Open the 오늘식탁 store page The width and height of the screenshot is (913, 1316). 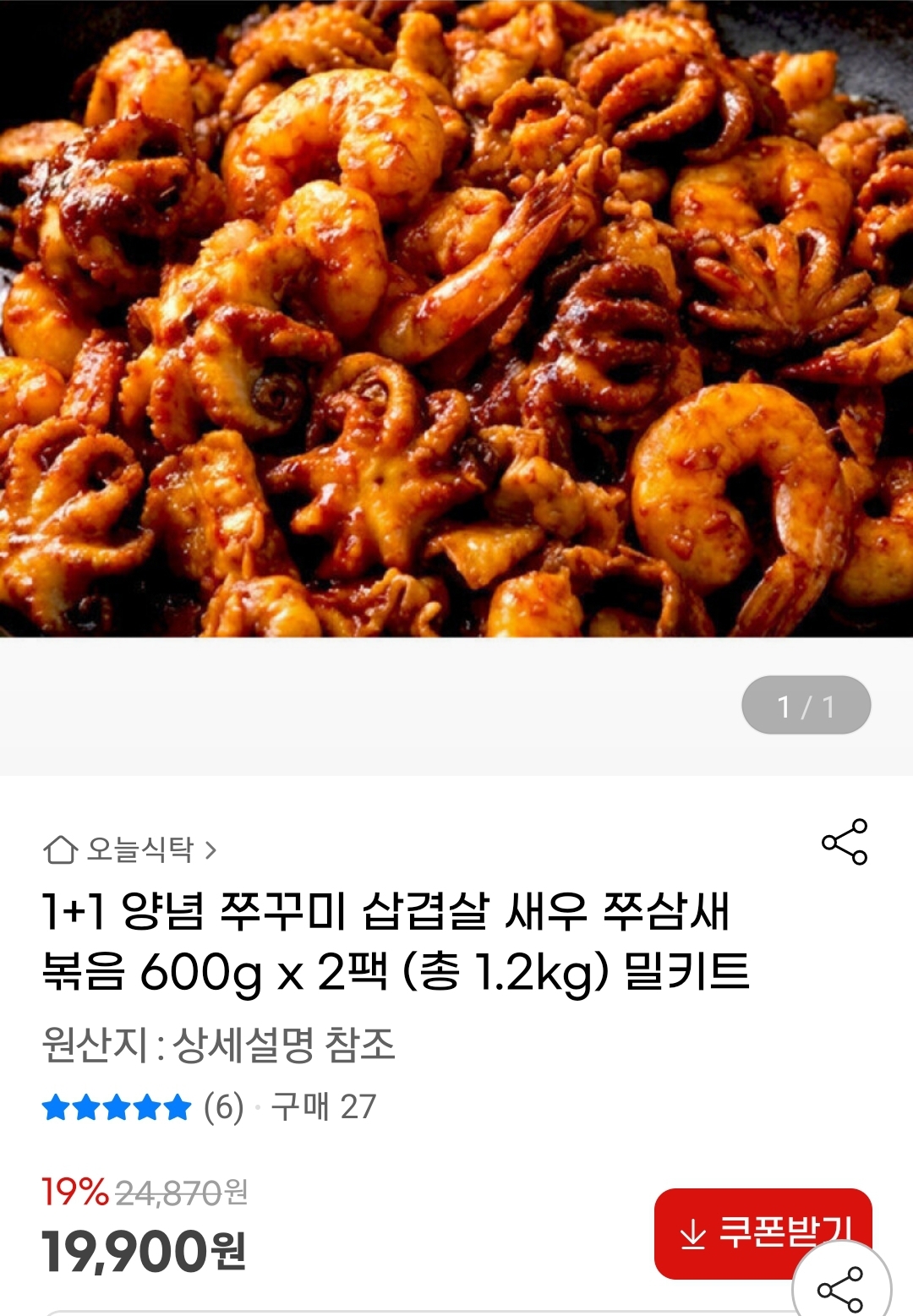131,849
